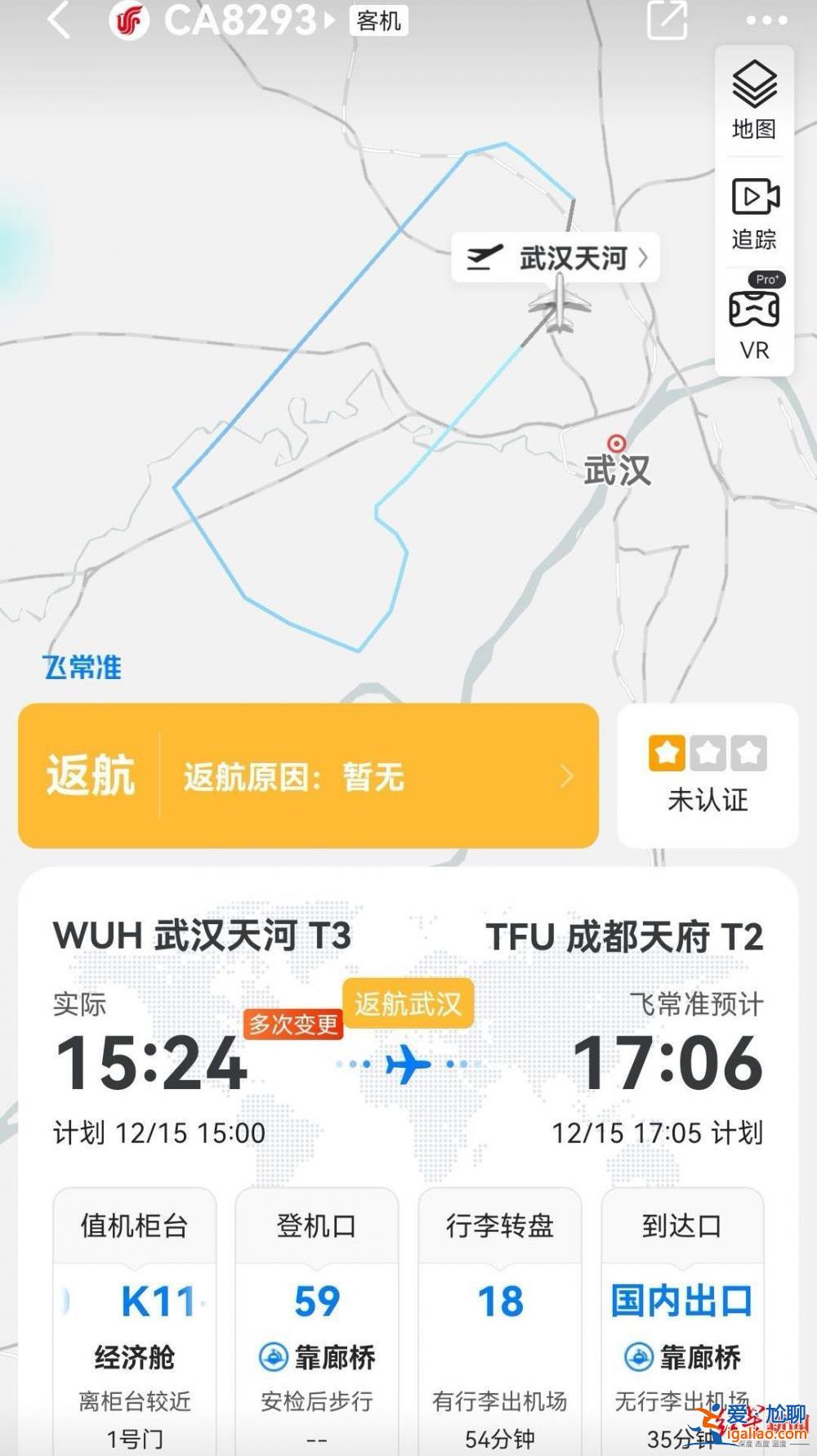Tap the 返航武汉 status tag
The height and width of the screenshot is (1456, 817).
(x=408, y=1003)
